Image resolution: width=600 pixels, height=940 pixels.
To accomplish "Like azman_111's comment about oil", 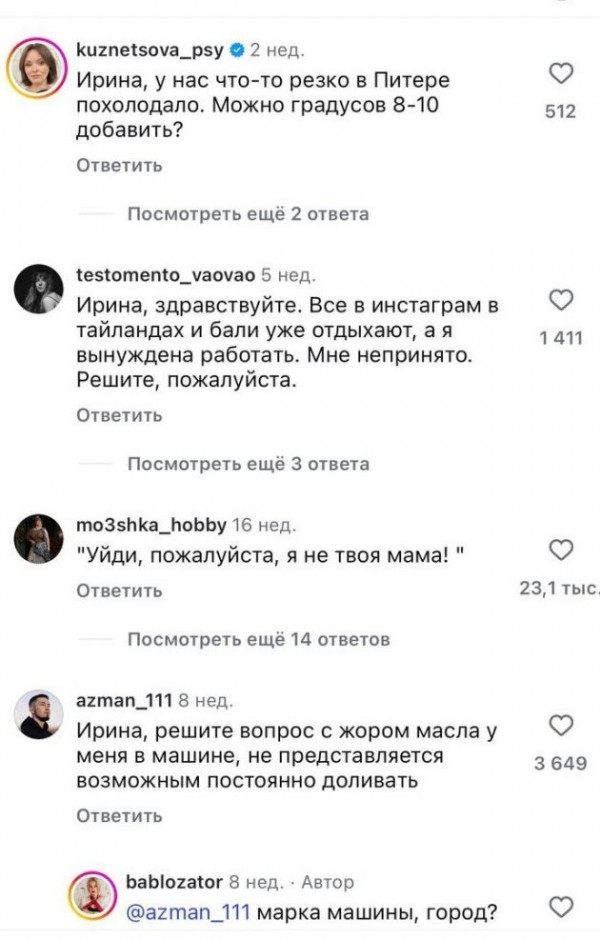I will click(x=563, y=724).
